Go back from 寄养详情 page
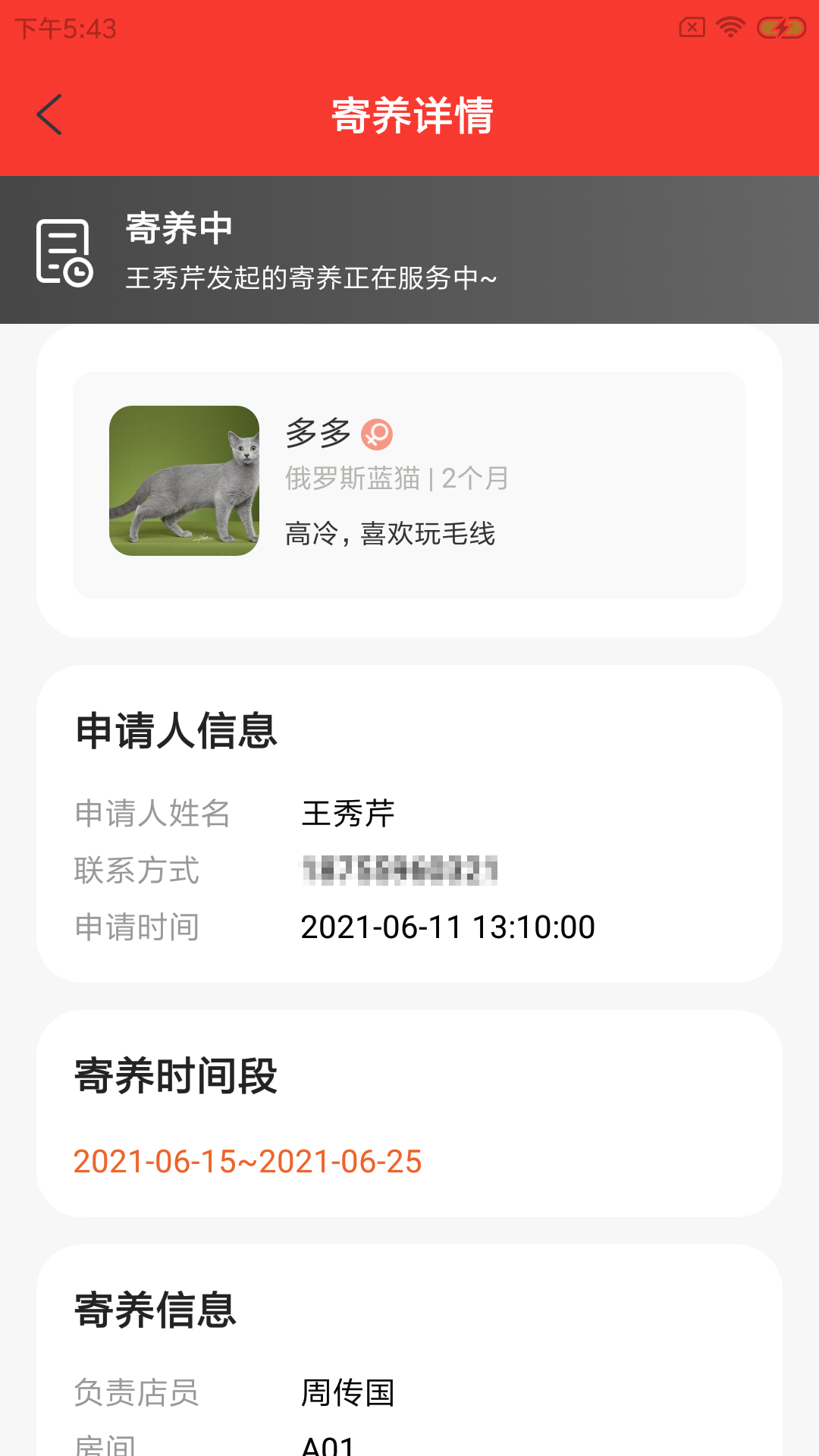The height and width of the screenshot is (1456, 819). click(50, 115)
